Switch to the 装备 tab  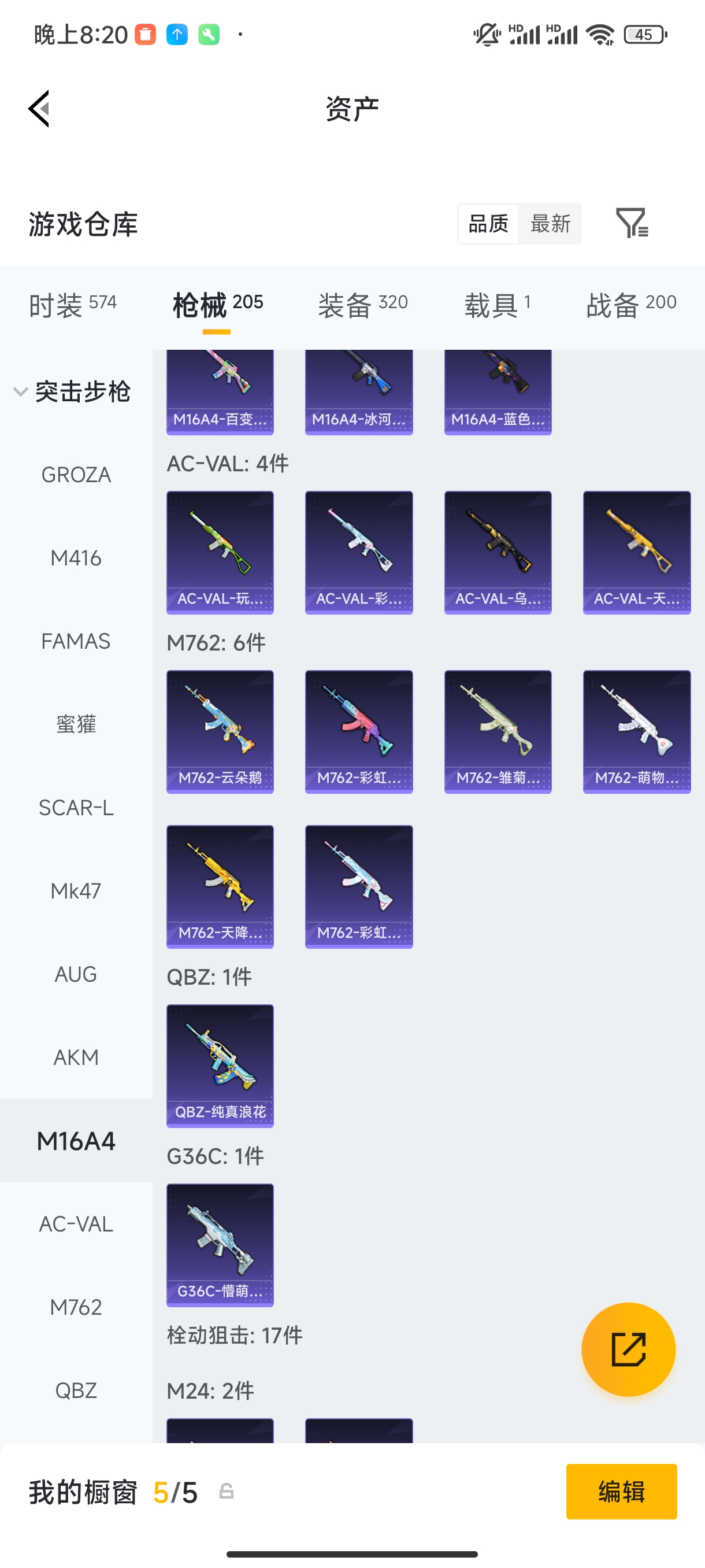(362, 304)
